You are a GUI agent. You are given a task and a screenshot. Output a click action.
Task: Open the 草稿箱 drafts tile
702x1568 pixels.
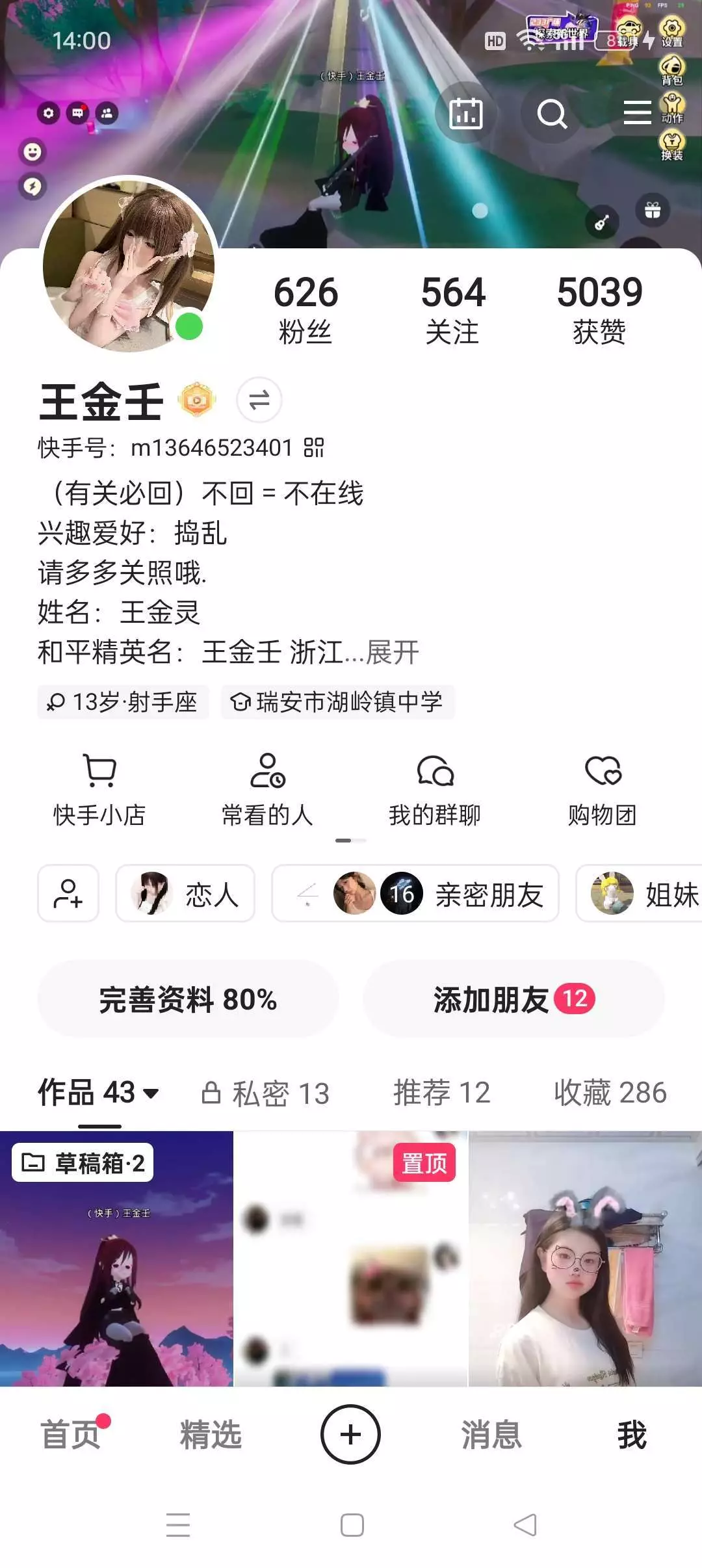(116, 1258)
